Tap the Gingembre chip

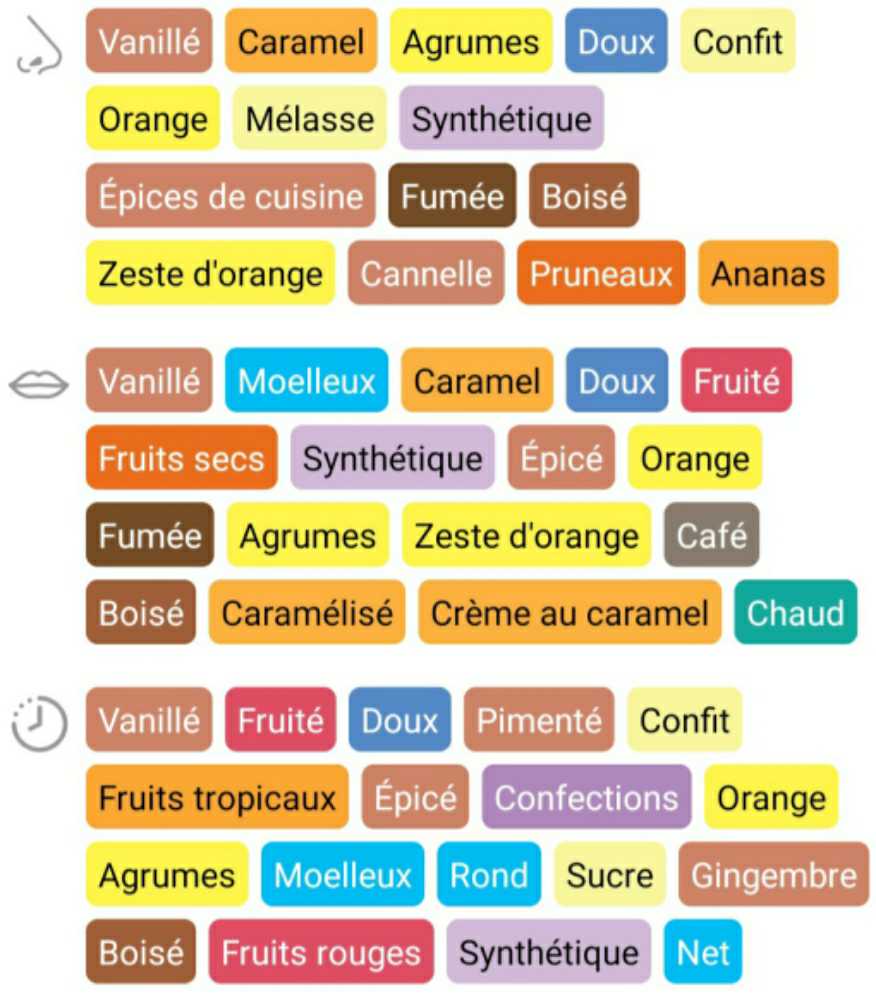[774, 875]
